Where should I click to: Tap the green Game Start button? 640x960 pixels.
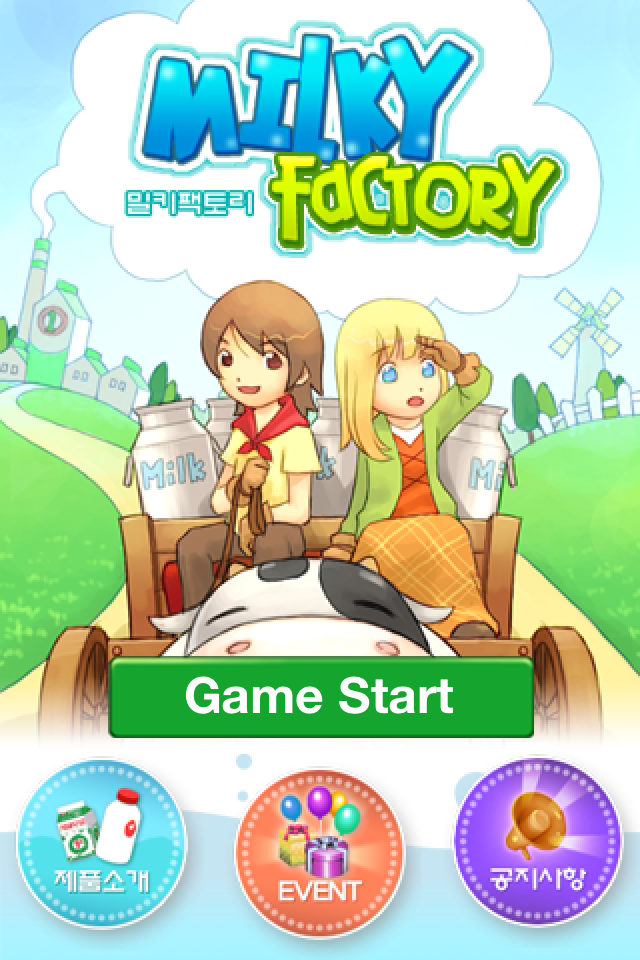click(x=320, y=697)
